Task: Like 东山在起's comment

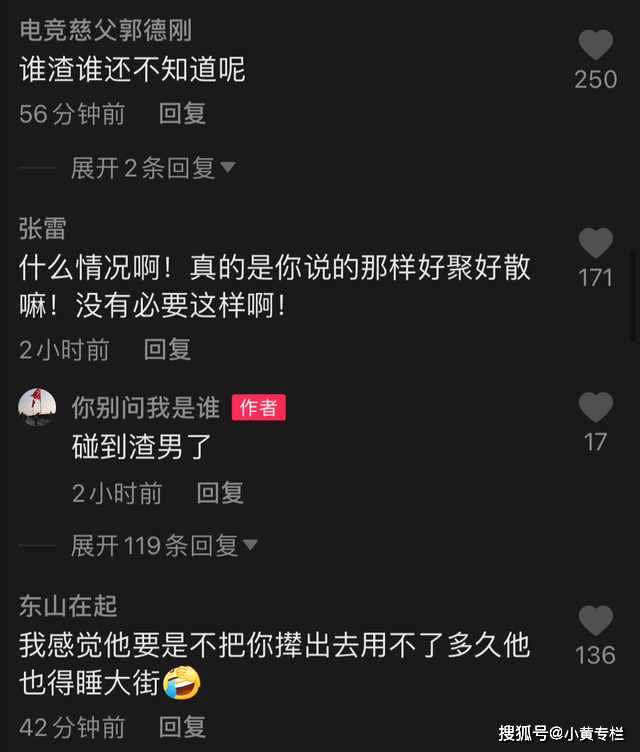Action: [x=596, y=621]
